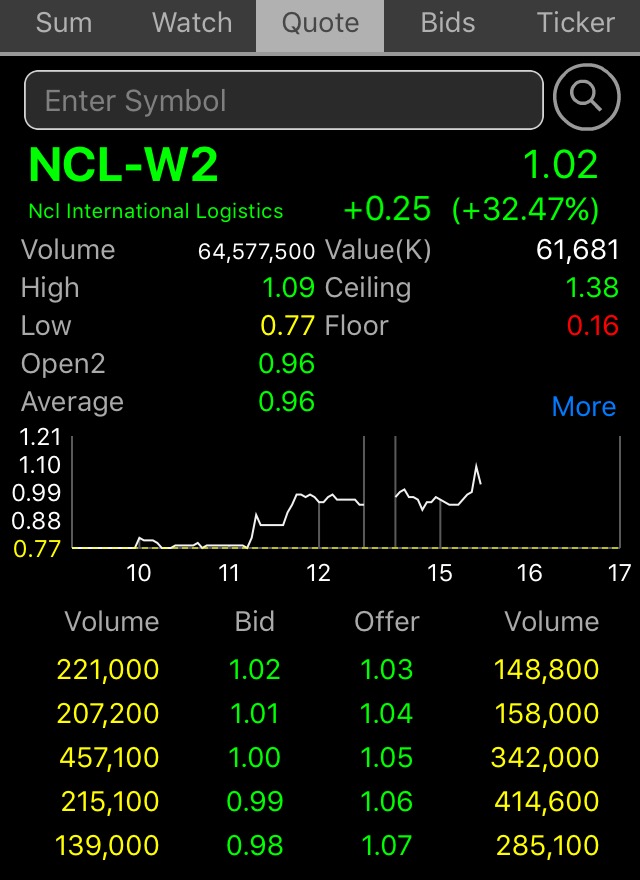Tap the Enter Symbol field
This screenshot has width=640, height=880.
[284, 100]
